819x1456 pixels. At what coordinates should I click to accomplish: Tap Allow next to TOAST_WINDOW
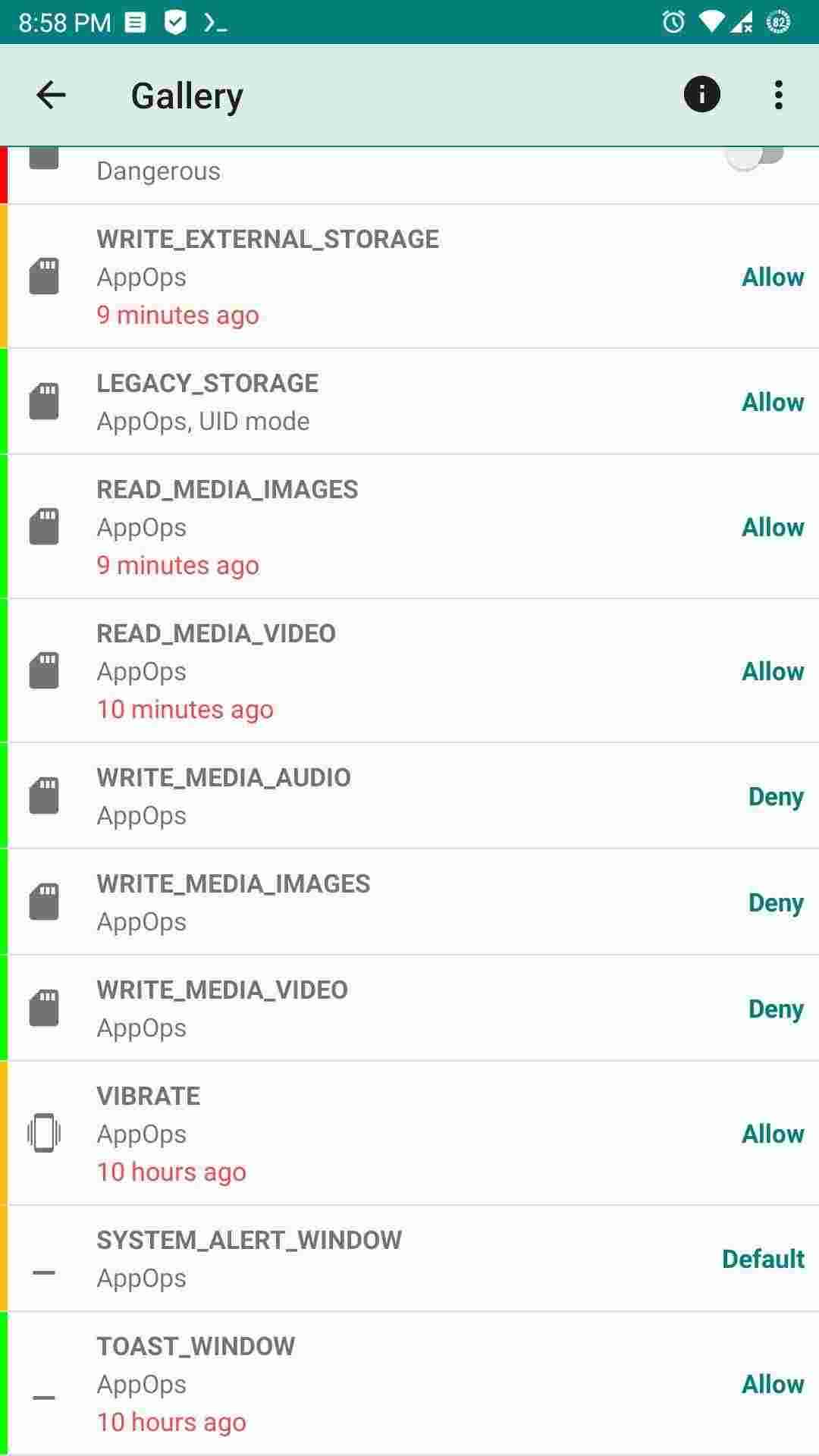(773, 1384)
